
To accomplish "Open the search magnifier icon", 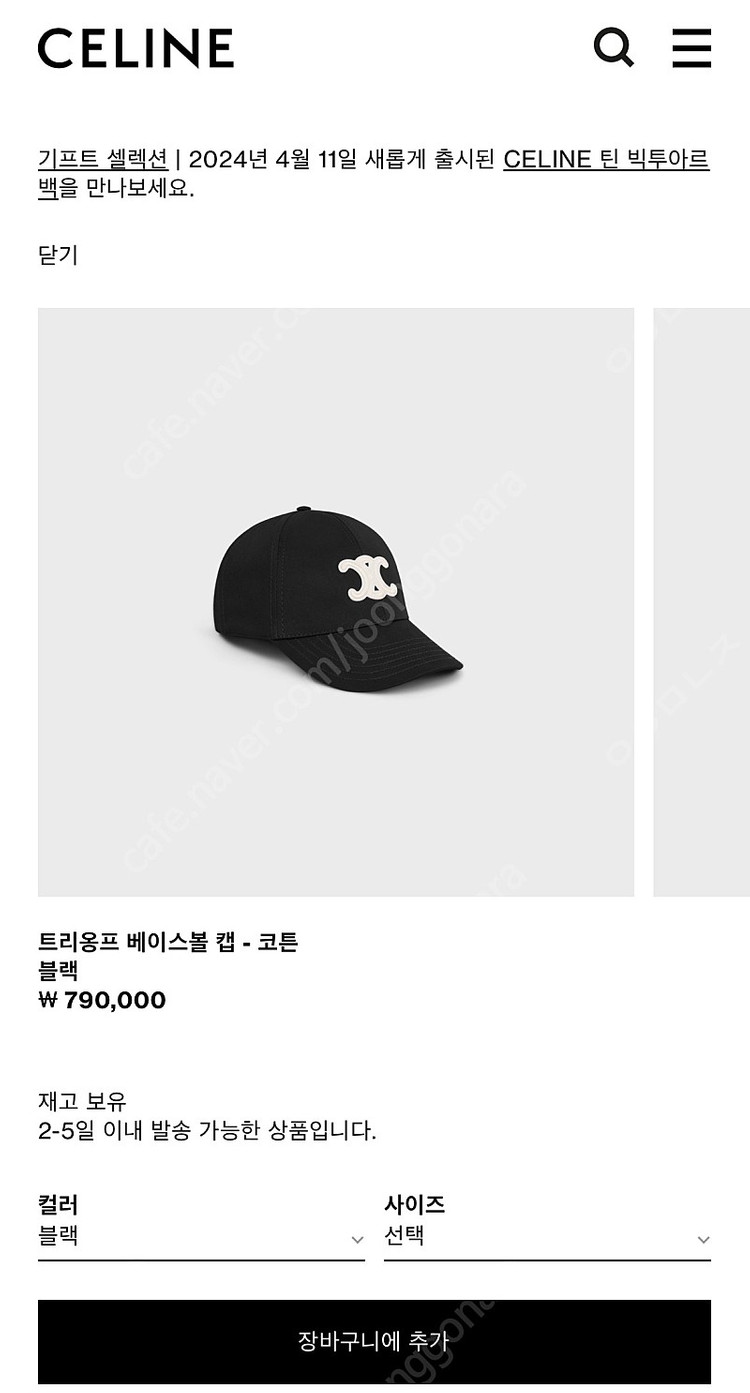I will click(x=613, y=47).
